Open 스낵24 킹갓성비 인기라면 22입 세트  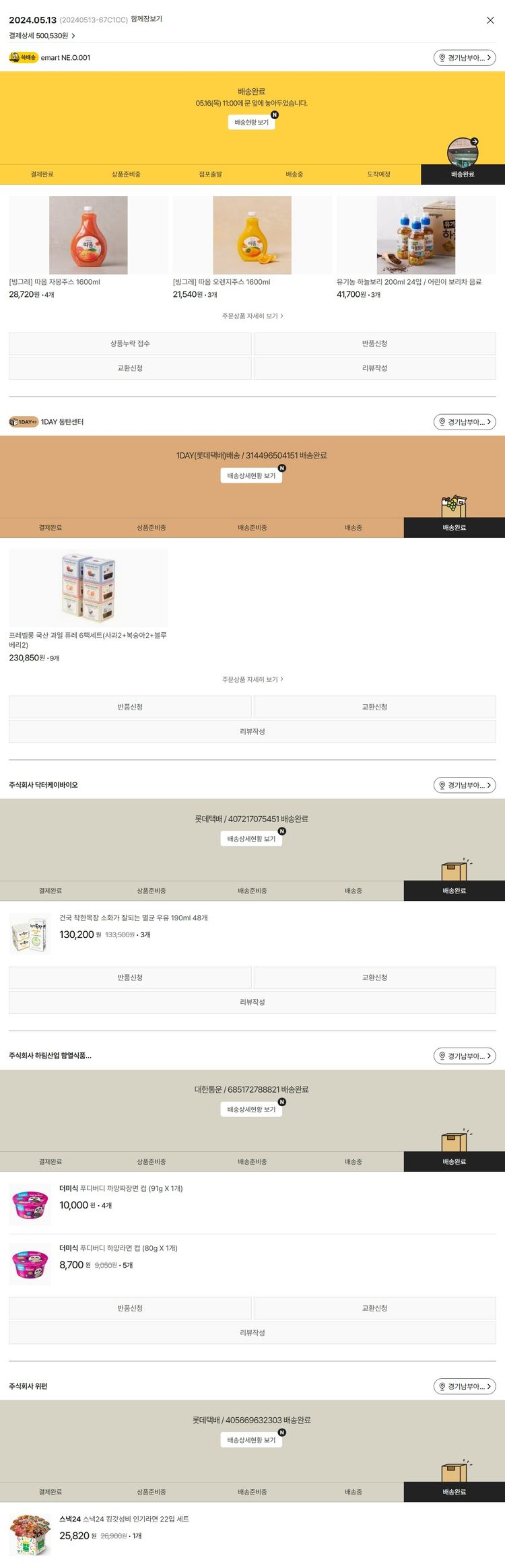tap(124, 1520)
